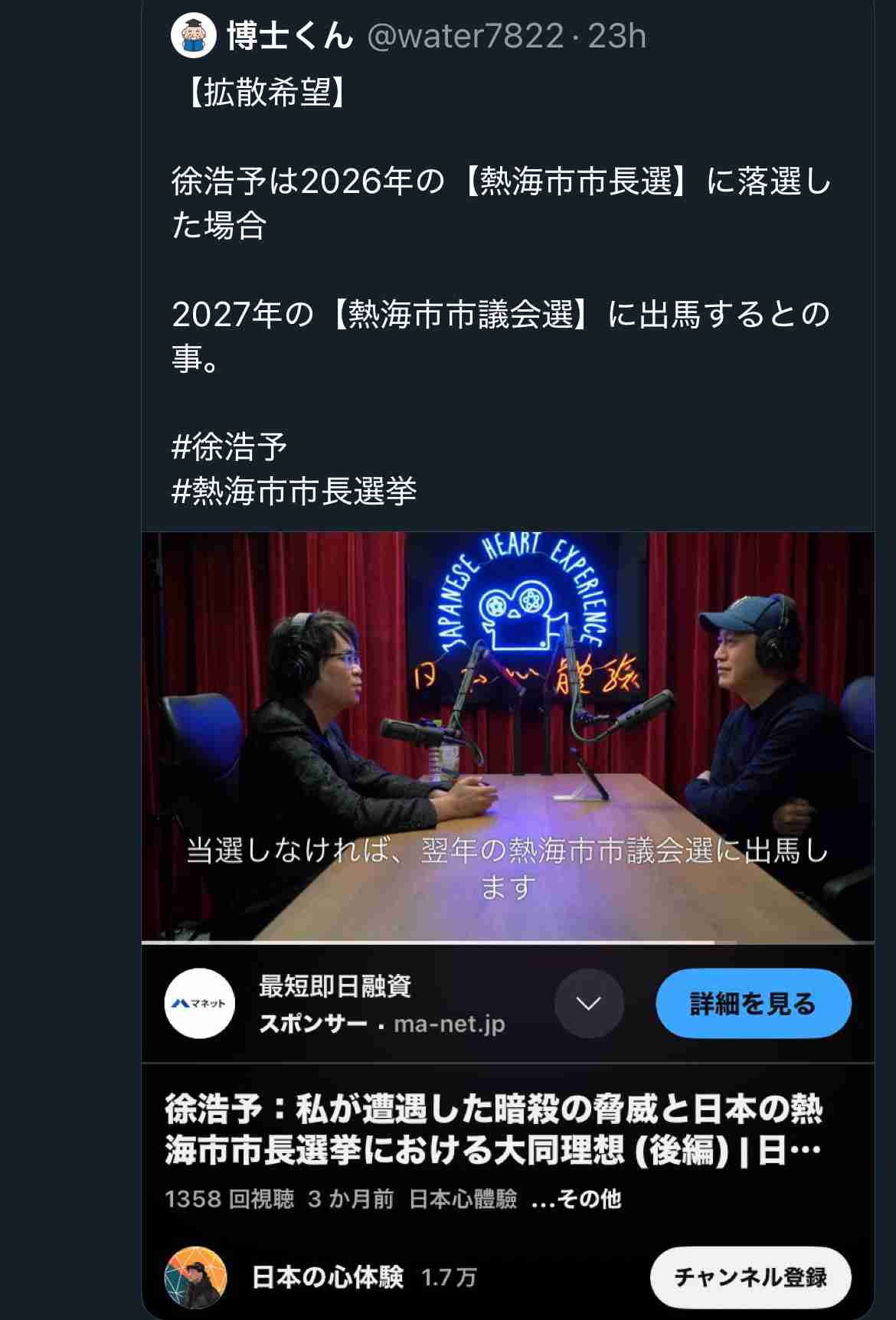View the attached podcast screenshot image
This screenshot has width=896, height=1320.
pos(507,735)
